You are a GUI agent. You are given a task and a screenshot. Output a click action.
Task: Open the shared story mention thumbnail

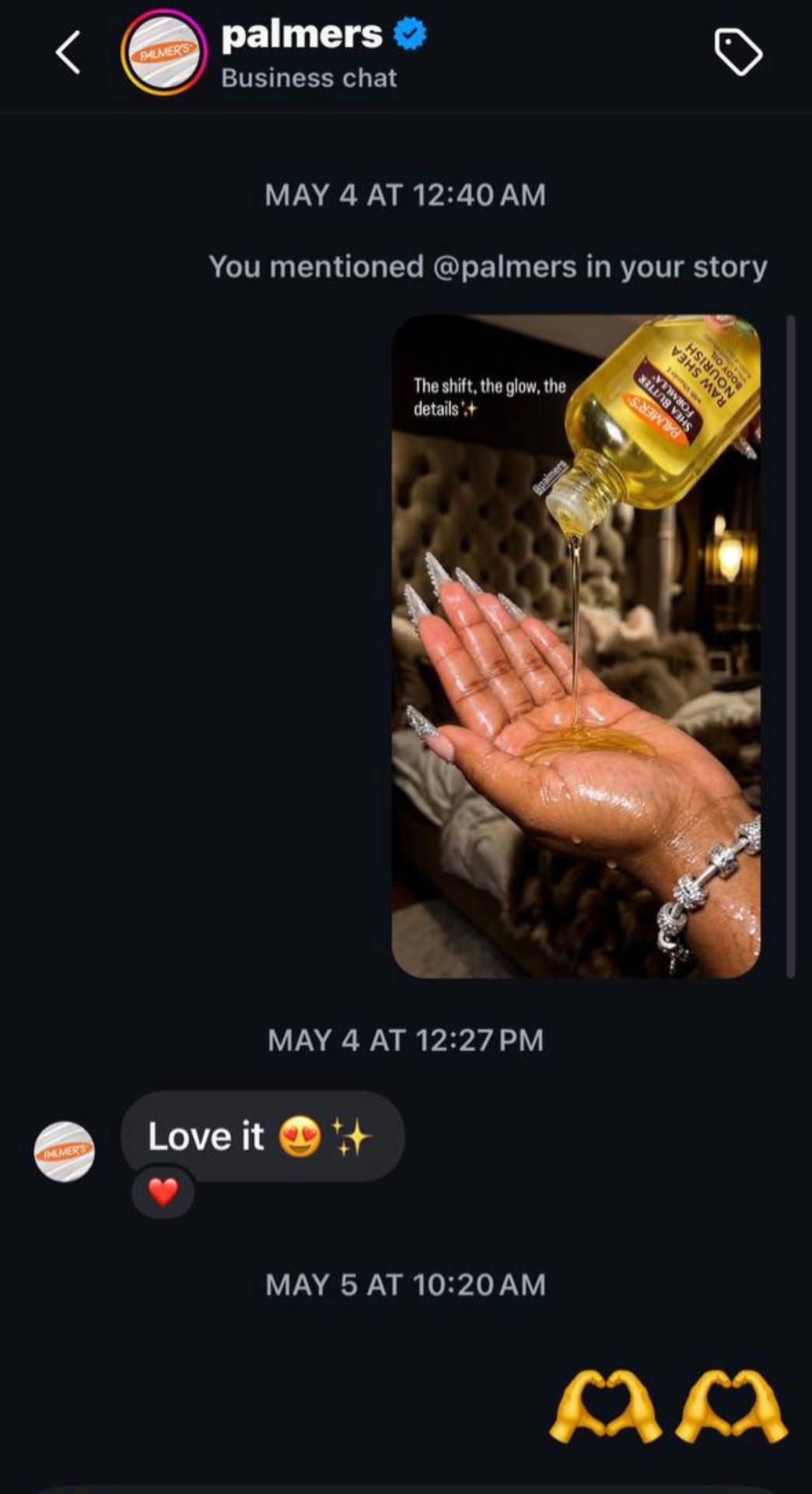pyautogui.click(x=576, y=646)
